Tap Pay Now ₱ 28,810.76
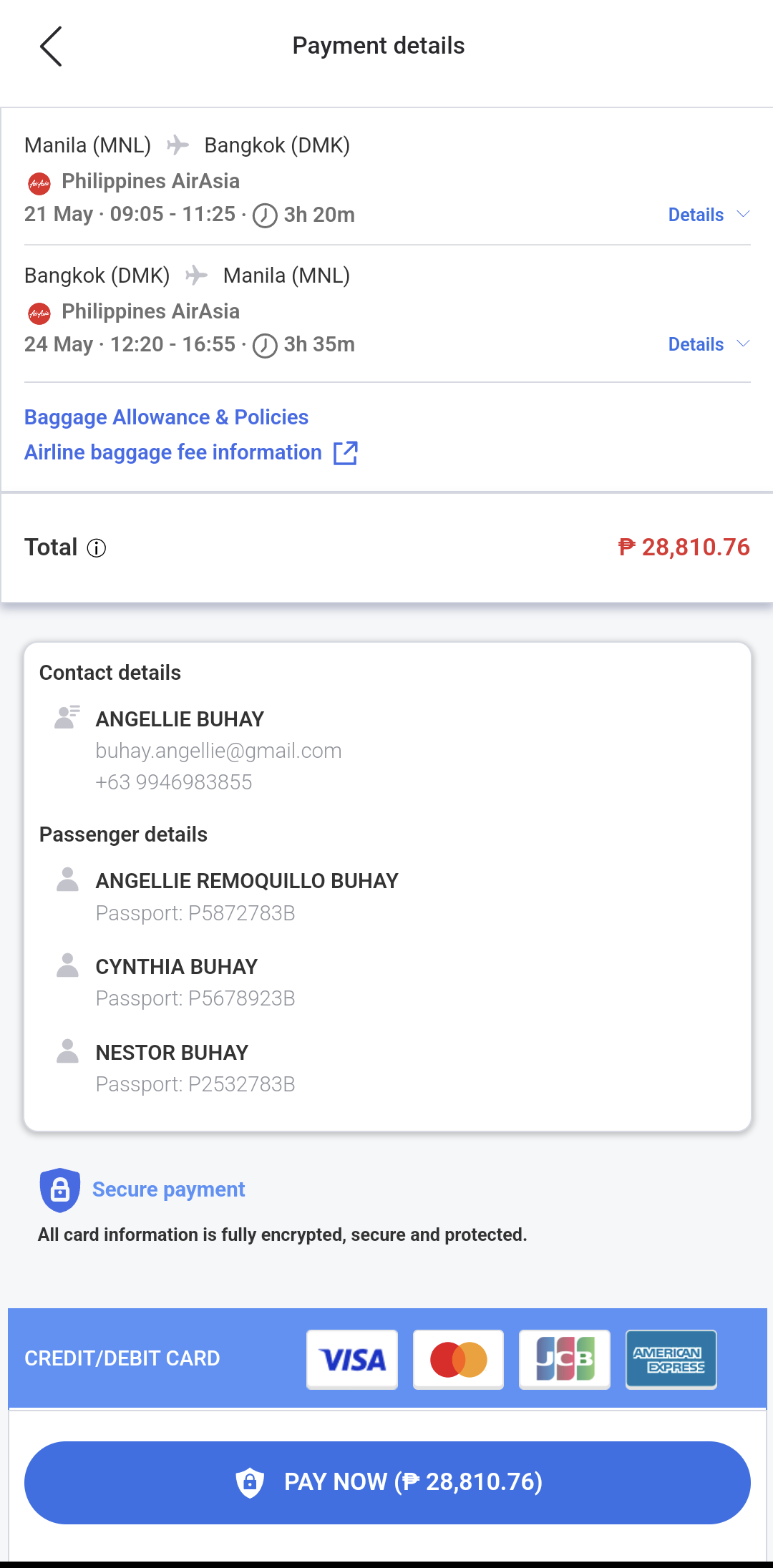Screen dimensions: 773x1568 [387, 1482]
